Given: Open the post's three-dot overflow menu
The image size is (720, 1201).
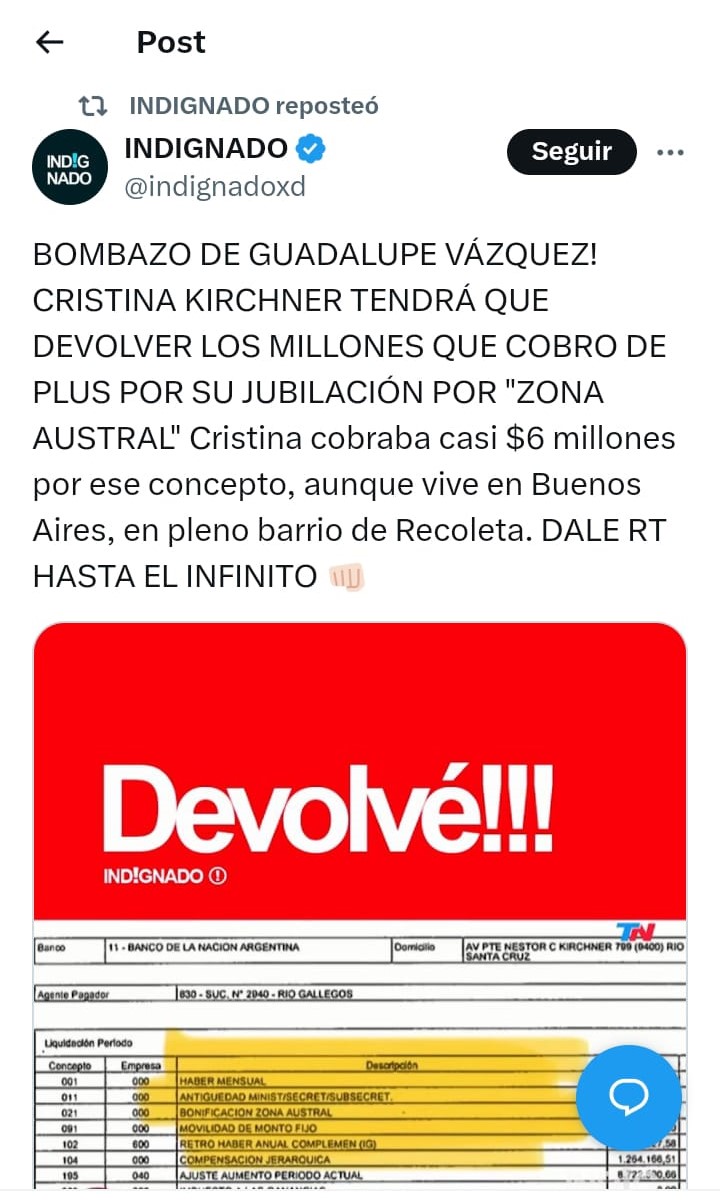Looking at the screenshot, I should (x=669, y=153).
